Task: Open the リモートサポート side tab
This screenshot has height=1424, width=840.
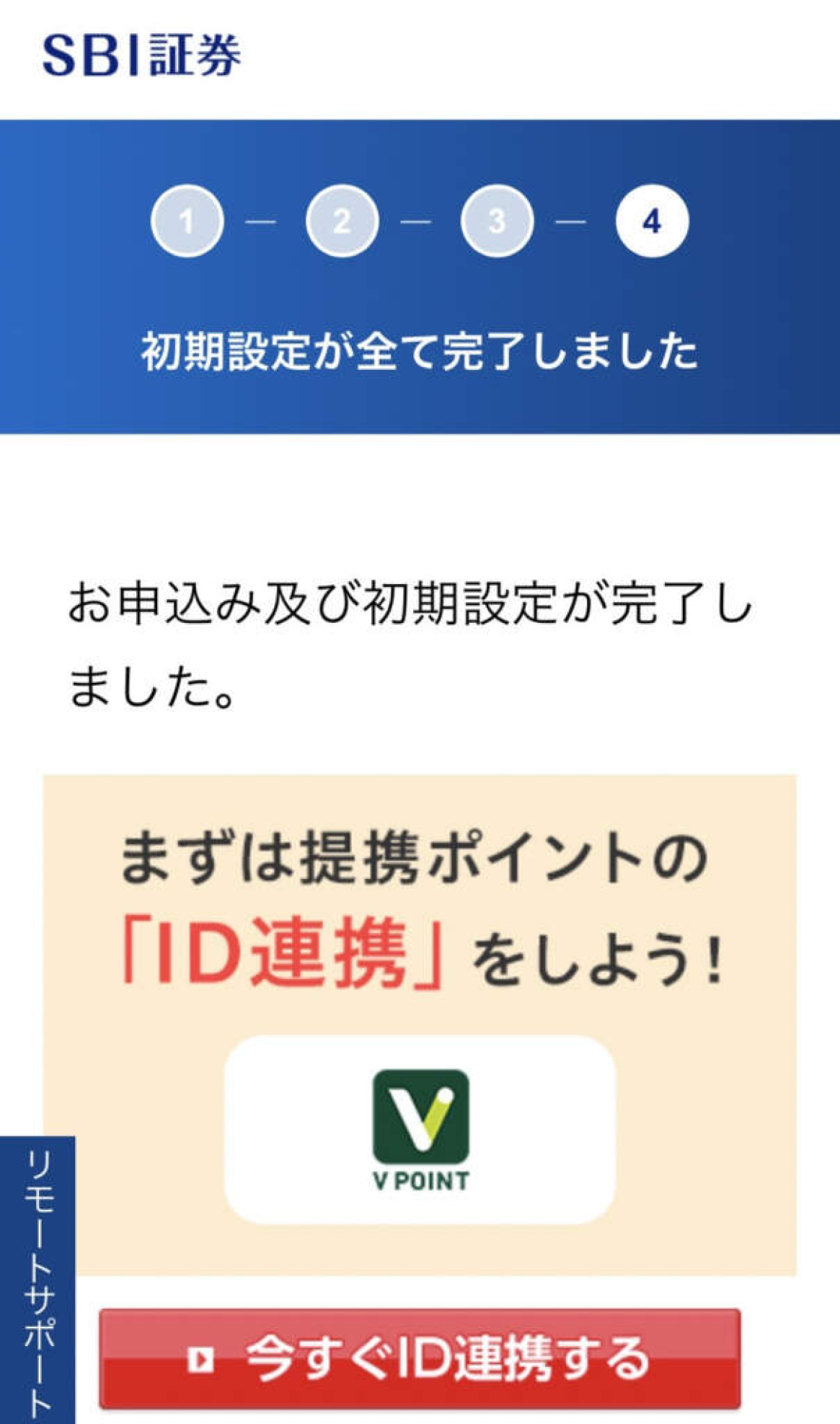Action: pos(37,1280)
